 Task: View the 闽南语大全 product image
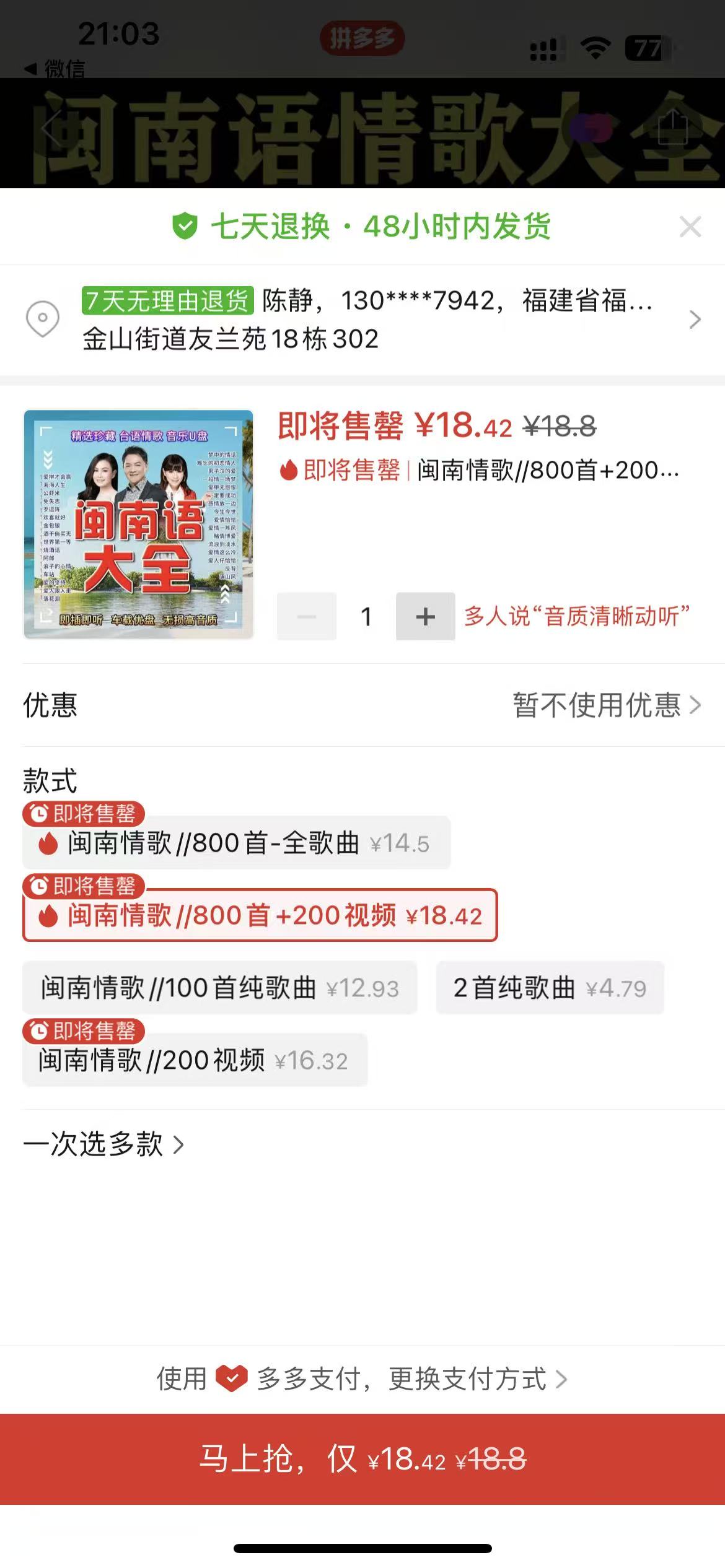pyautogui.click(x=138, y=524)
